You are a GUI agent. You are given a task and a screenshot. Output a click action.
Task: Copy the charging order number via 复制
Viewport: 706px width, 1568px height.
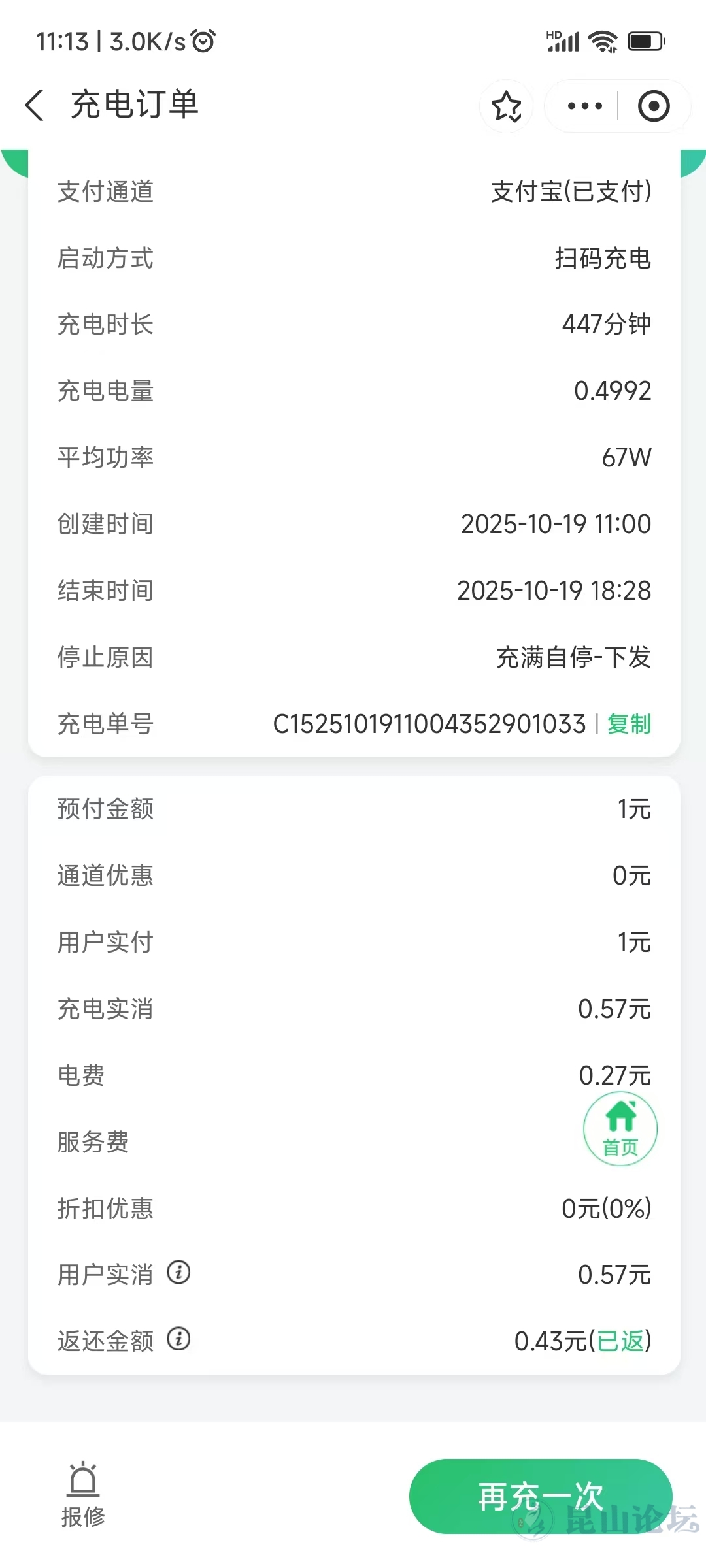[629, 724]
